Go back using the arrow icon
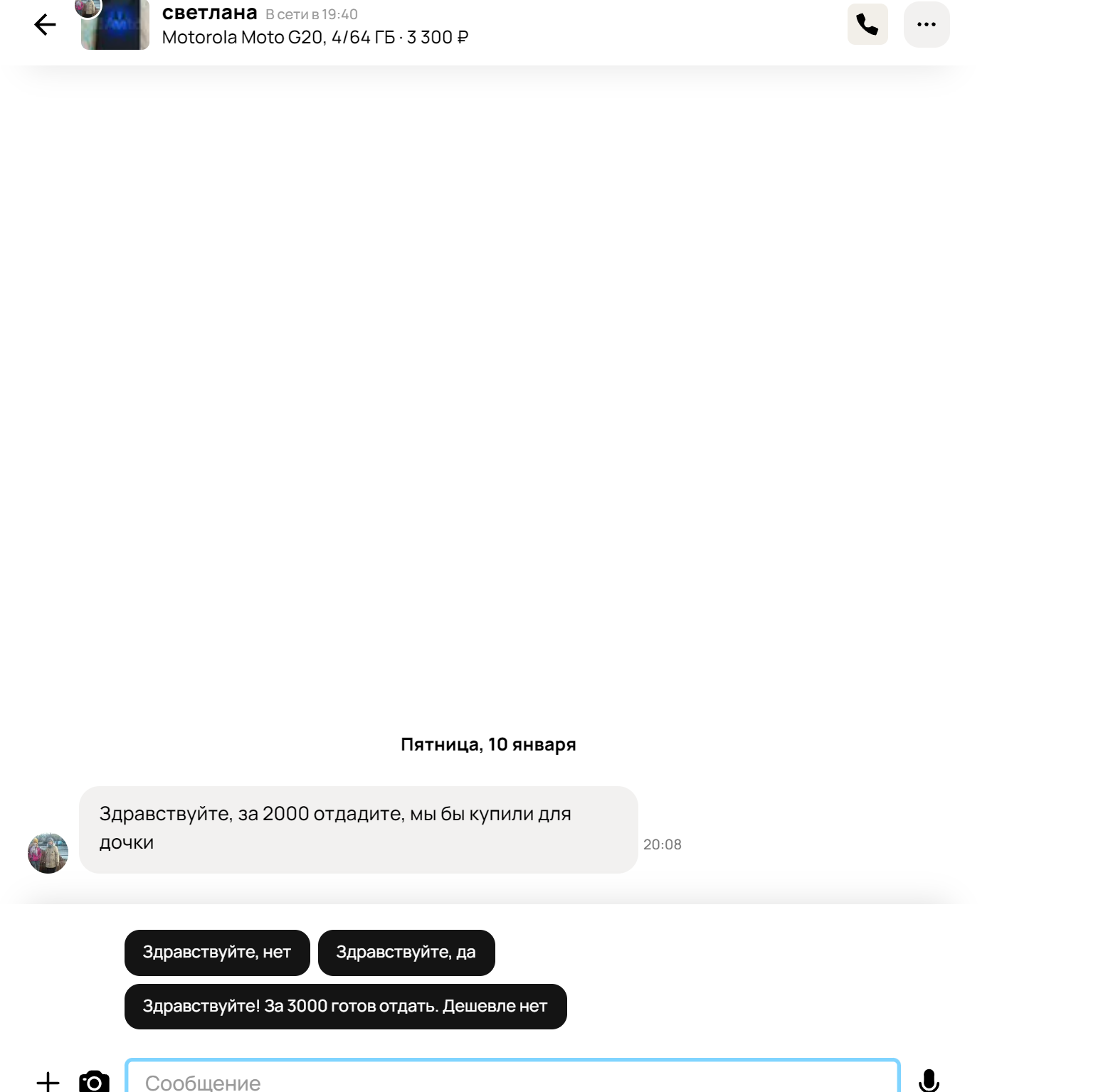 (45, 25)
